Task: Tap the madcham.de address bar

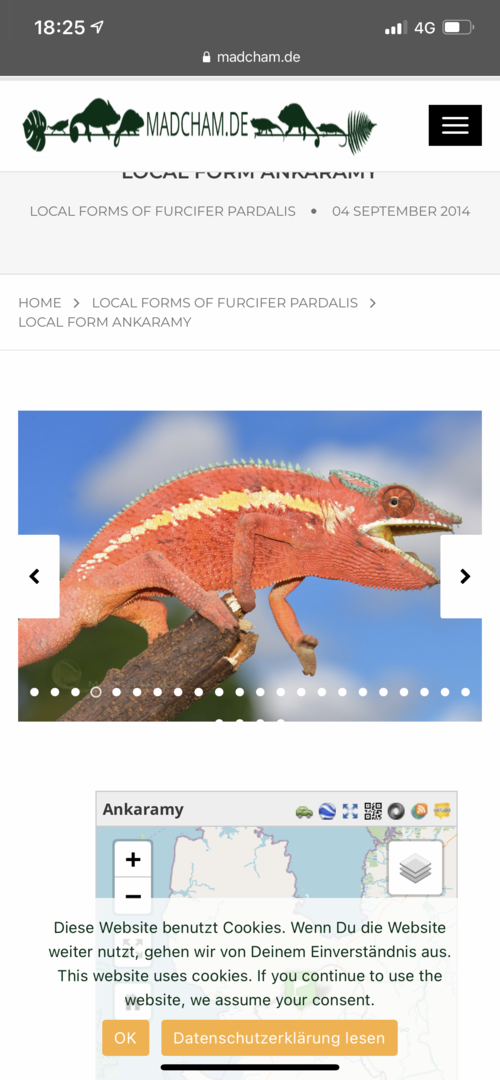Action: click(251, 57)
